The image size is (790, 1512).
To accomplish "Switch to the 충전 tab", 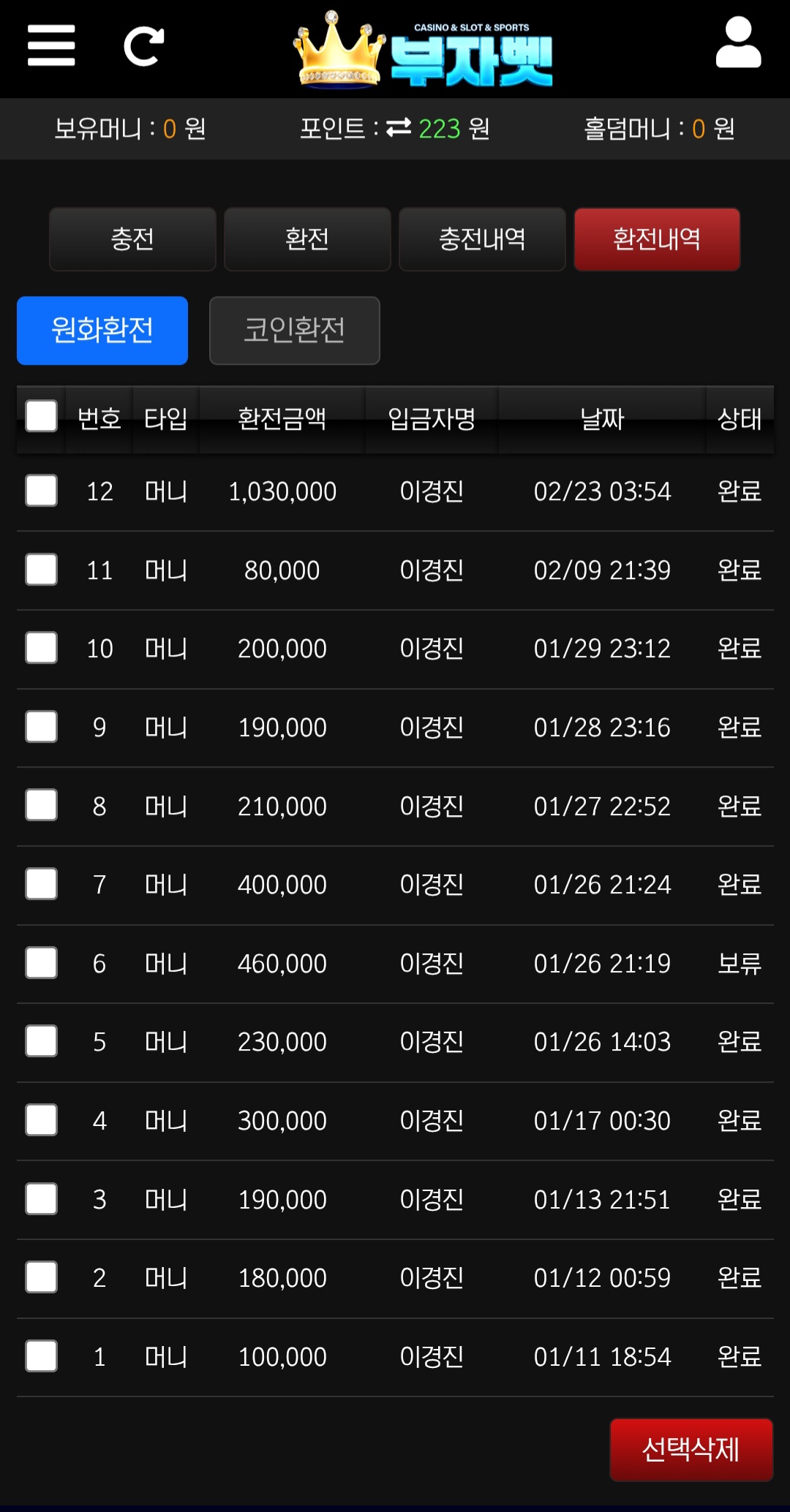I will click(132, 239).
